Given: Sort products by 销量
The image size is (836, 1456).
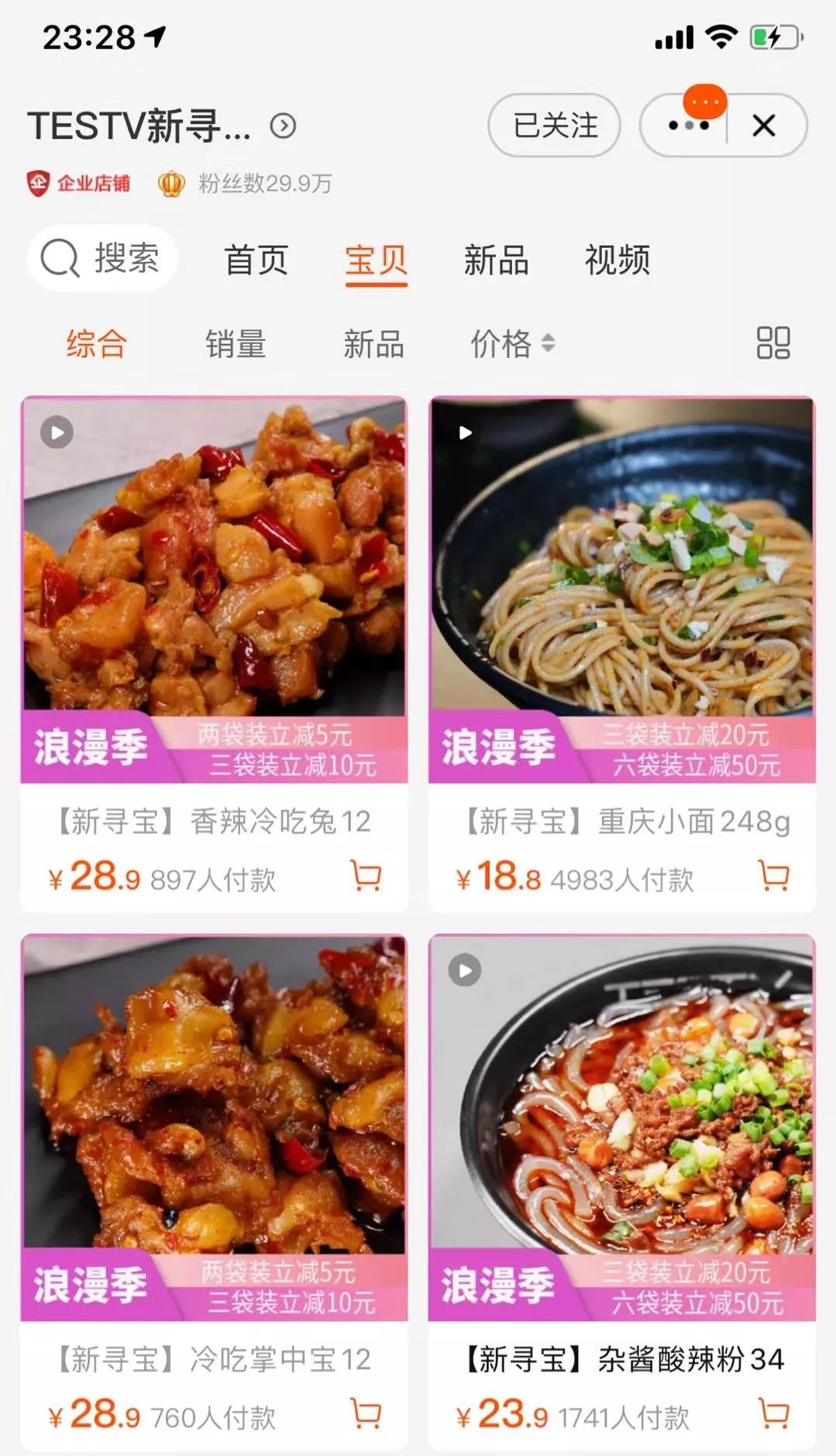Looking at the screenshot, I should [235, 344].
